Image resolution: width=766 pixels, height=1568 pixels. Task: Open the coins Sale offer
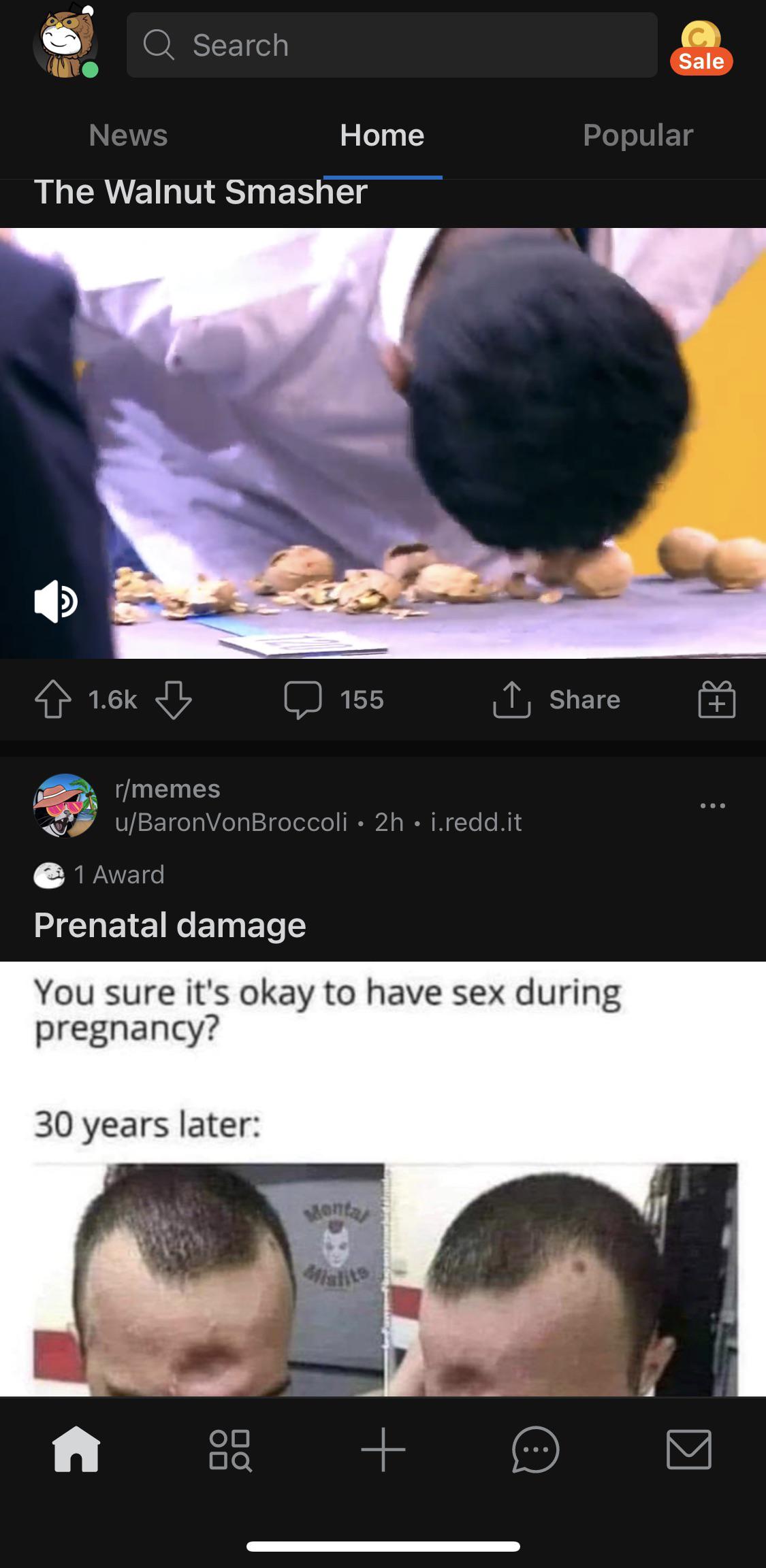(701, 48)
